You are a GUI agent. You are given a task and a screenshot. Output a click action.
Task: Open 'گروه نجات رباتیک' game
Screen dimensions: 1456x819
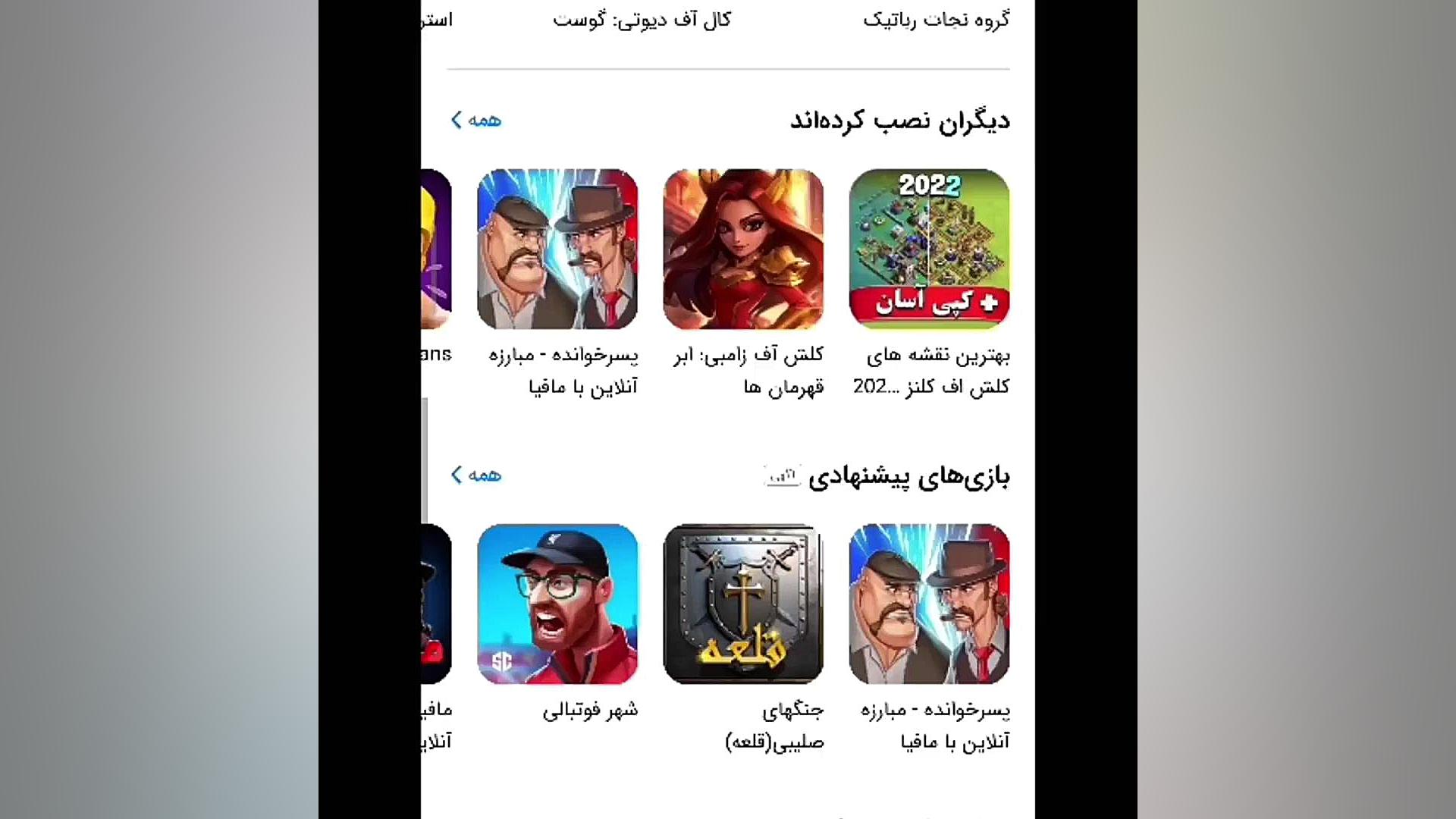coord(936,20)
